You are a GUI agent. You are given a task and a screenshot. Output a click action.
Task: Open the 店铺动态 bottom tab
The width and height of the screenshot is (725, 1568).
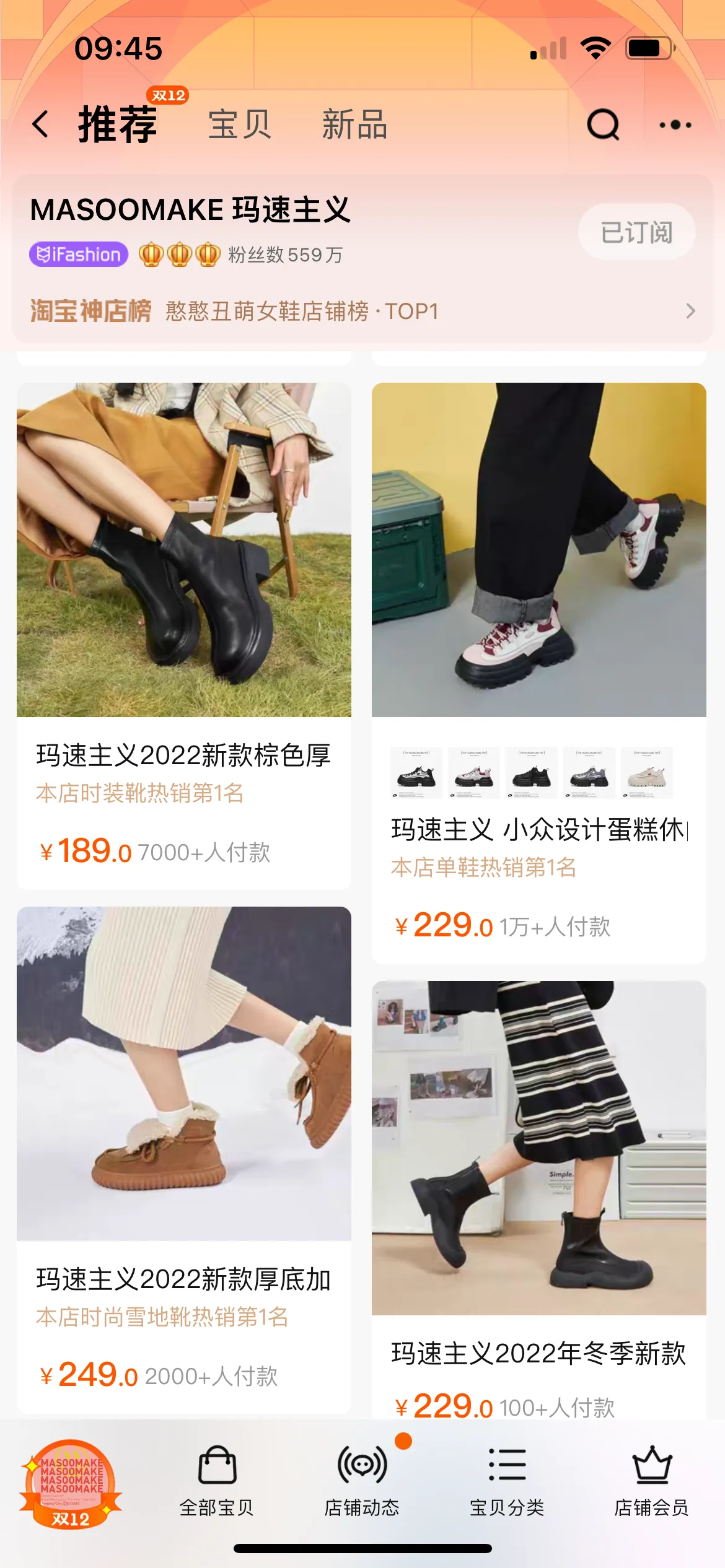(362, 1481)
